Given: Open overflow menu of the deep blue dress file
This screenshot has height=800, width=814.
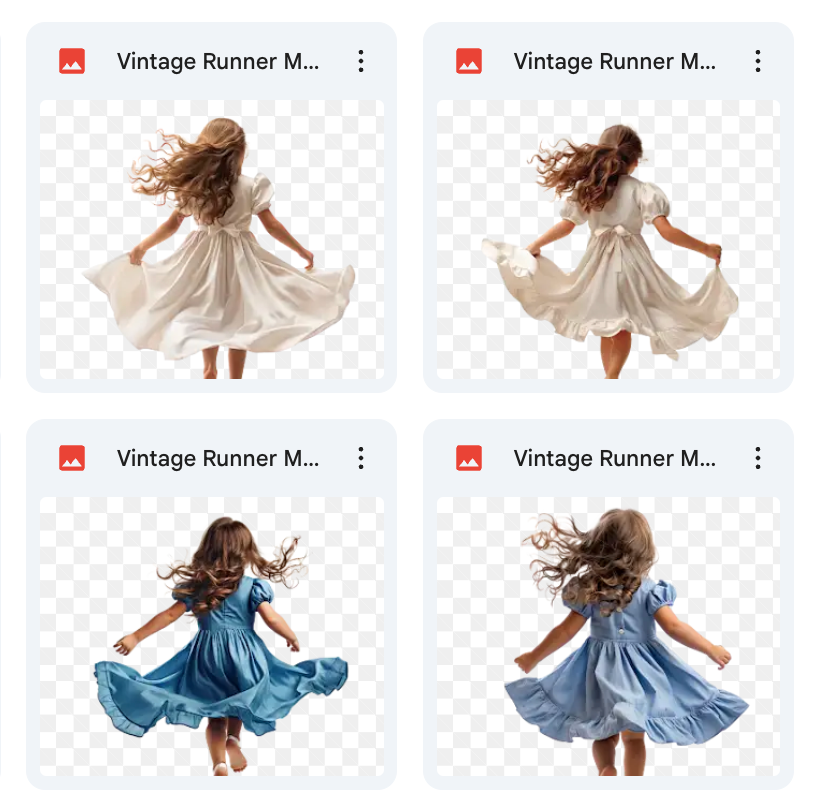Looking at the screenshot, I should pyautogui.click(x=361, y=458).
